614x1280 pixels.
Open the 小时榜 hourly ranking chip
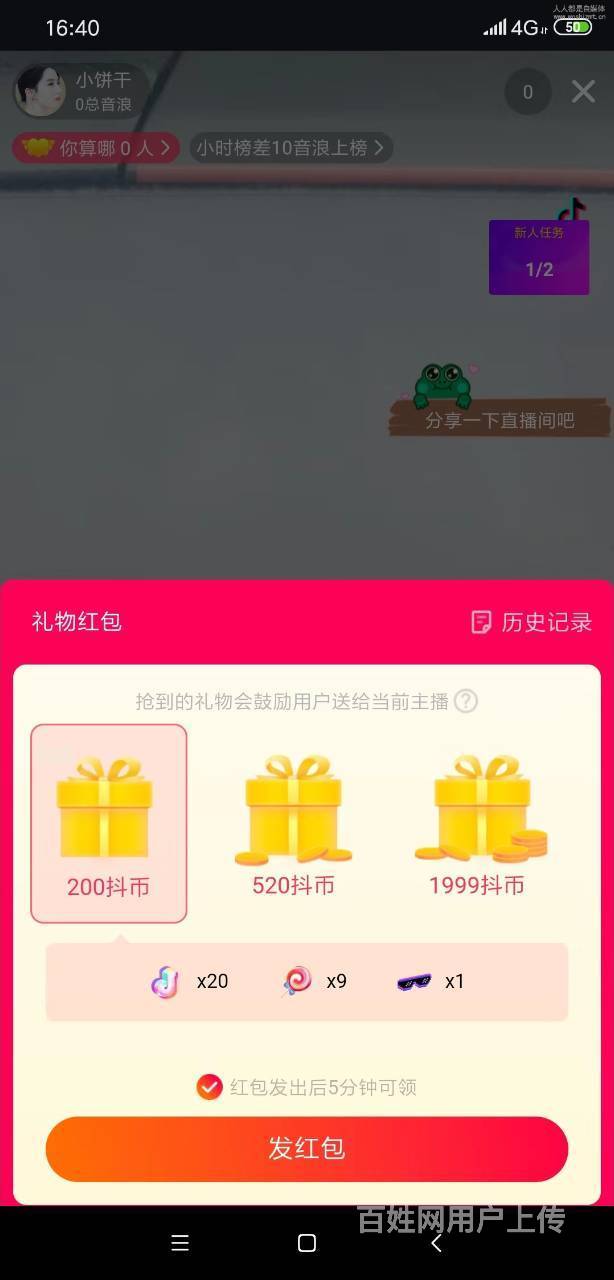click(290, 148)
